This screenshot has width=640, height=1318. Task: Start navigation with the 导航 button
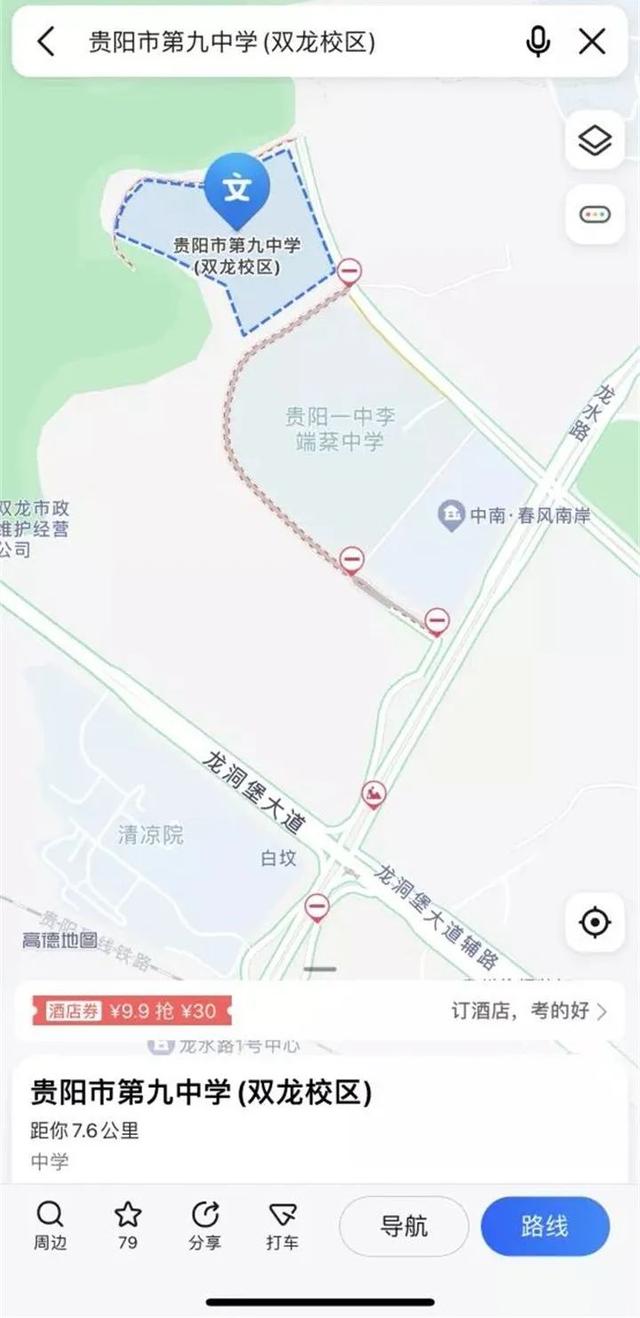pos(404,1226)
